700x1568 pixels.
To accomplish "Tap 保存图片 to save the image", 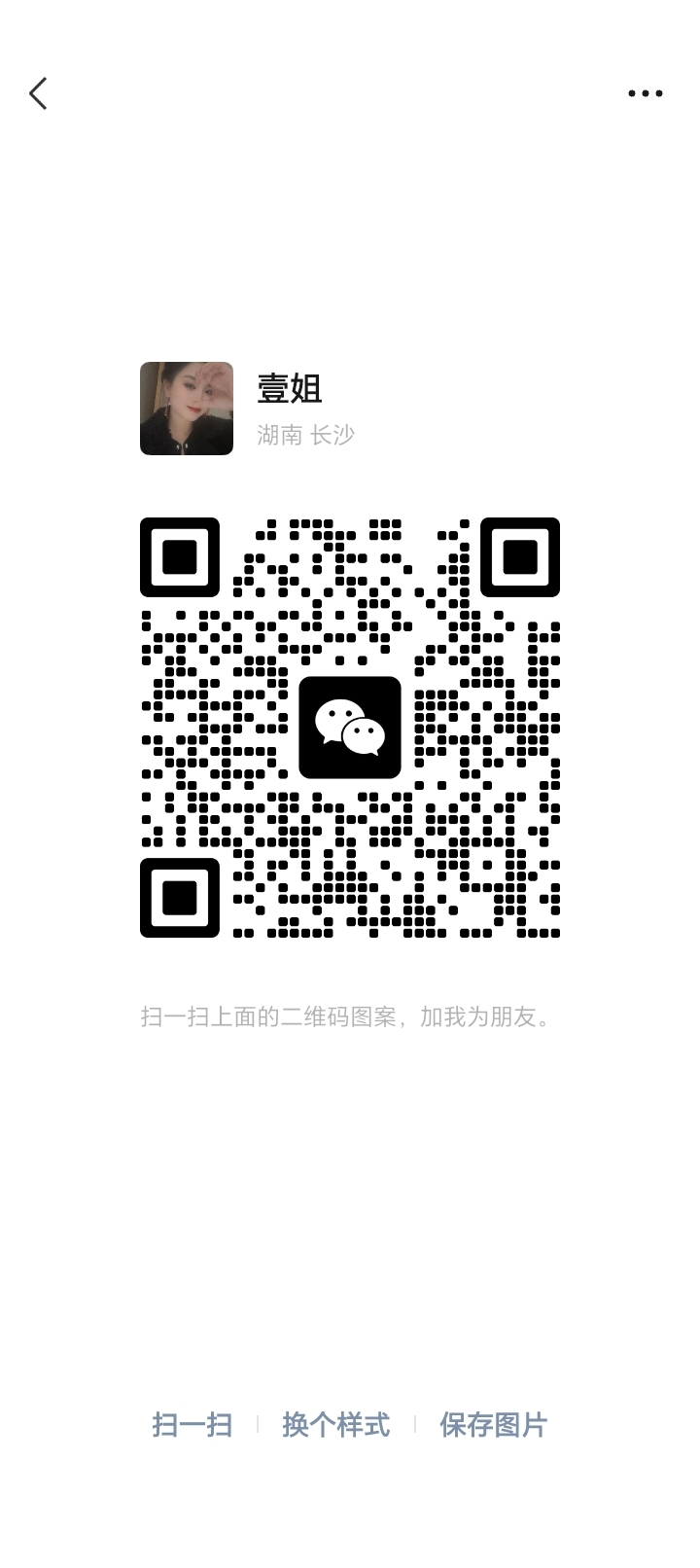I will pos(493,1425).
